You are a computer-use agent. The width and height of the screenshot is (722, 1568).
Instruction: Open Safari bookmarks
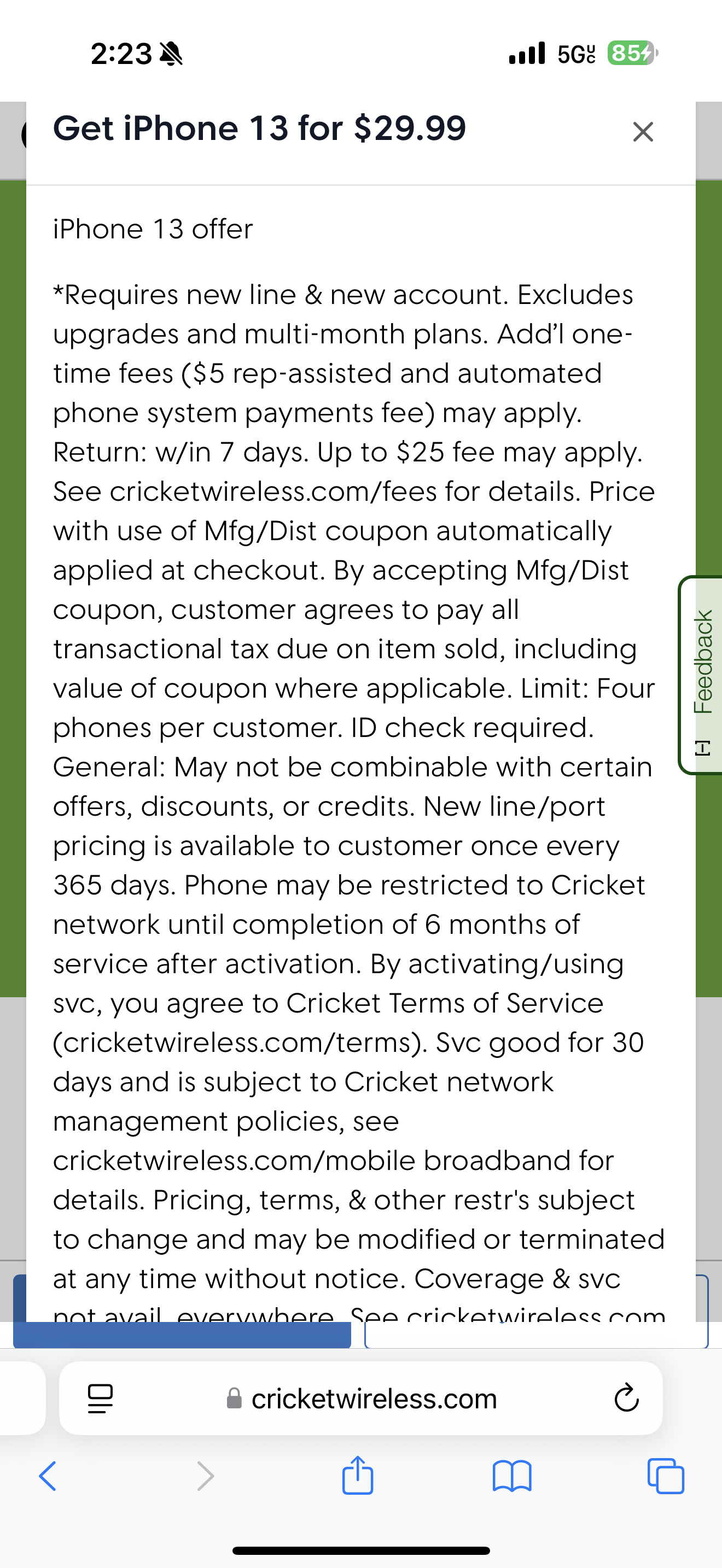click(512, 1476)
